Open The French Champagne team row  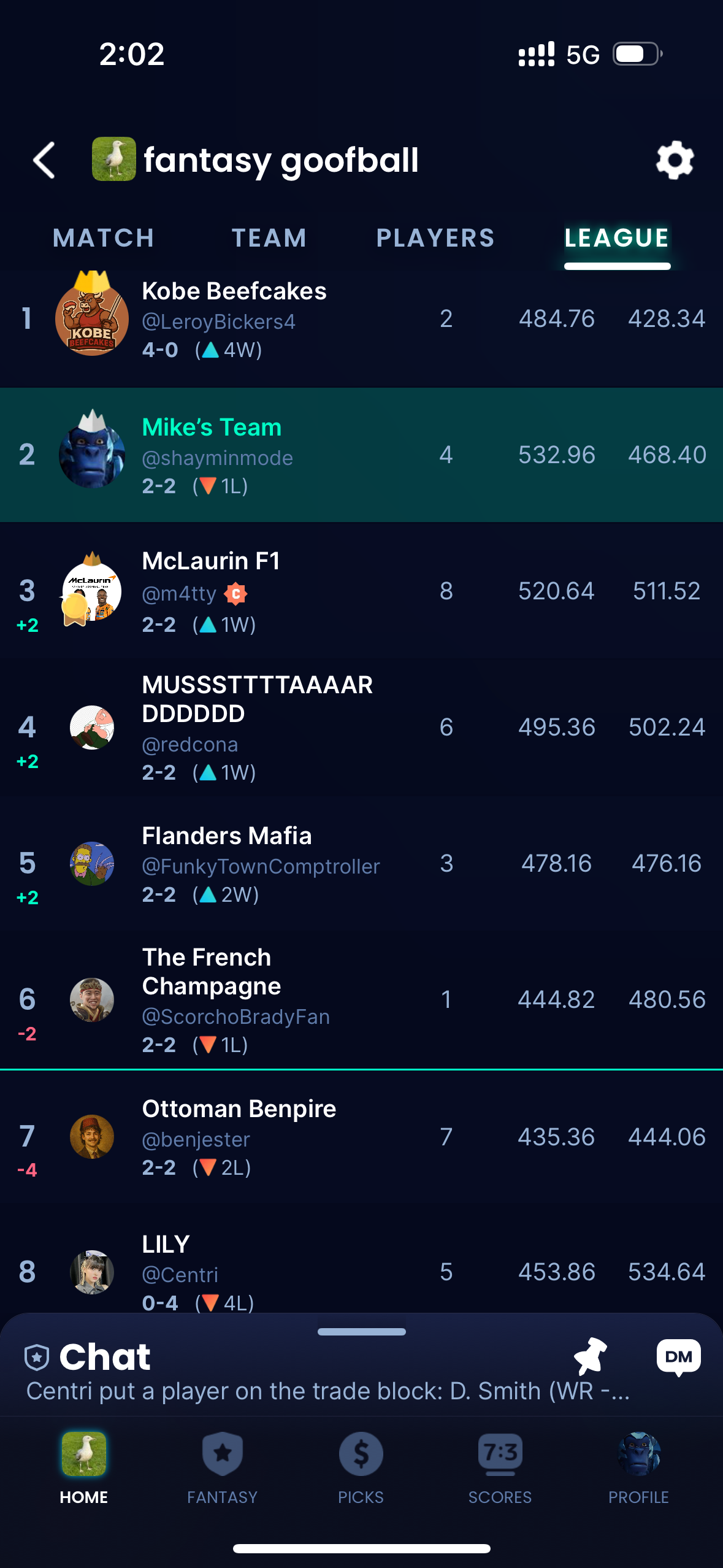pos(212,1000)
